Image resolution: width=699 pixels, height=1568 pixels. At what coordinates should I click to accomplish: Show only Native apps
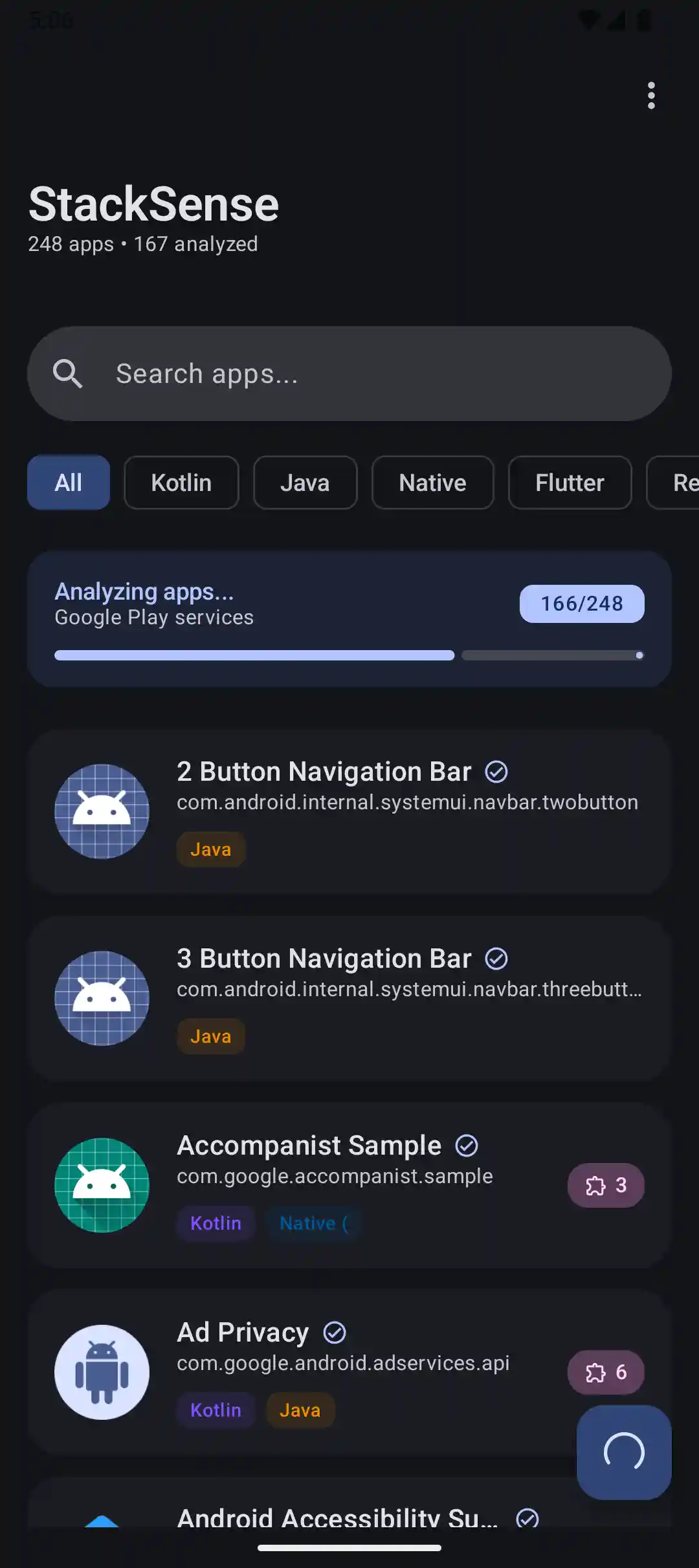(432, 483)
